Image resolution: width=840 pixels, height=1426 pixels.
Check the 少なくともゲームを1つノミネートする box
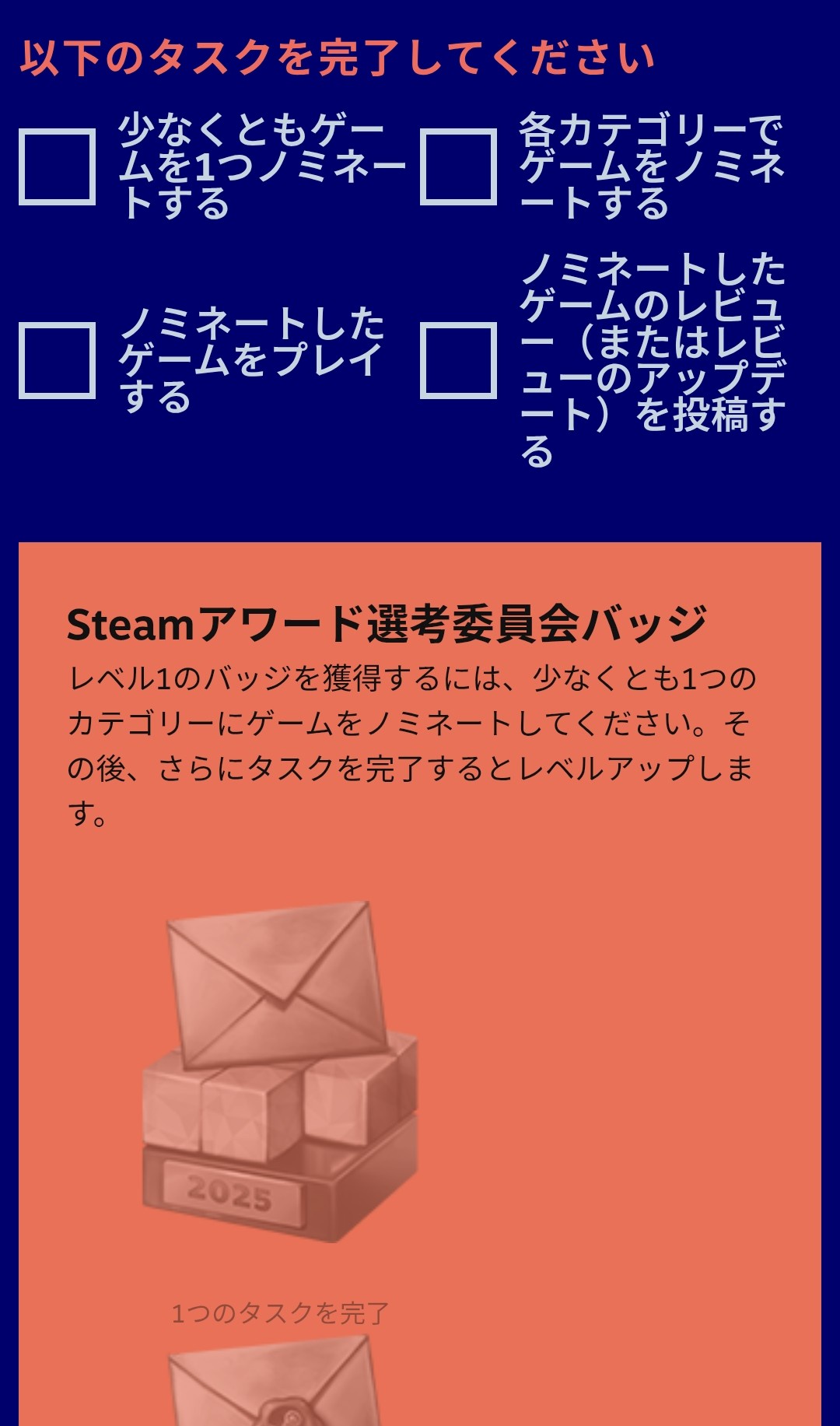click(57, 167)
